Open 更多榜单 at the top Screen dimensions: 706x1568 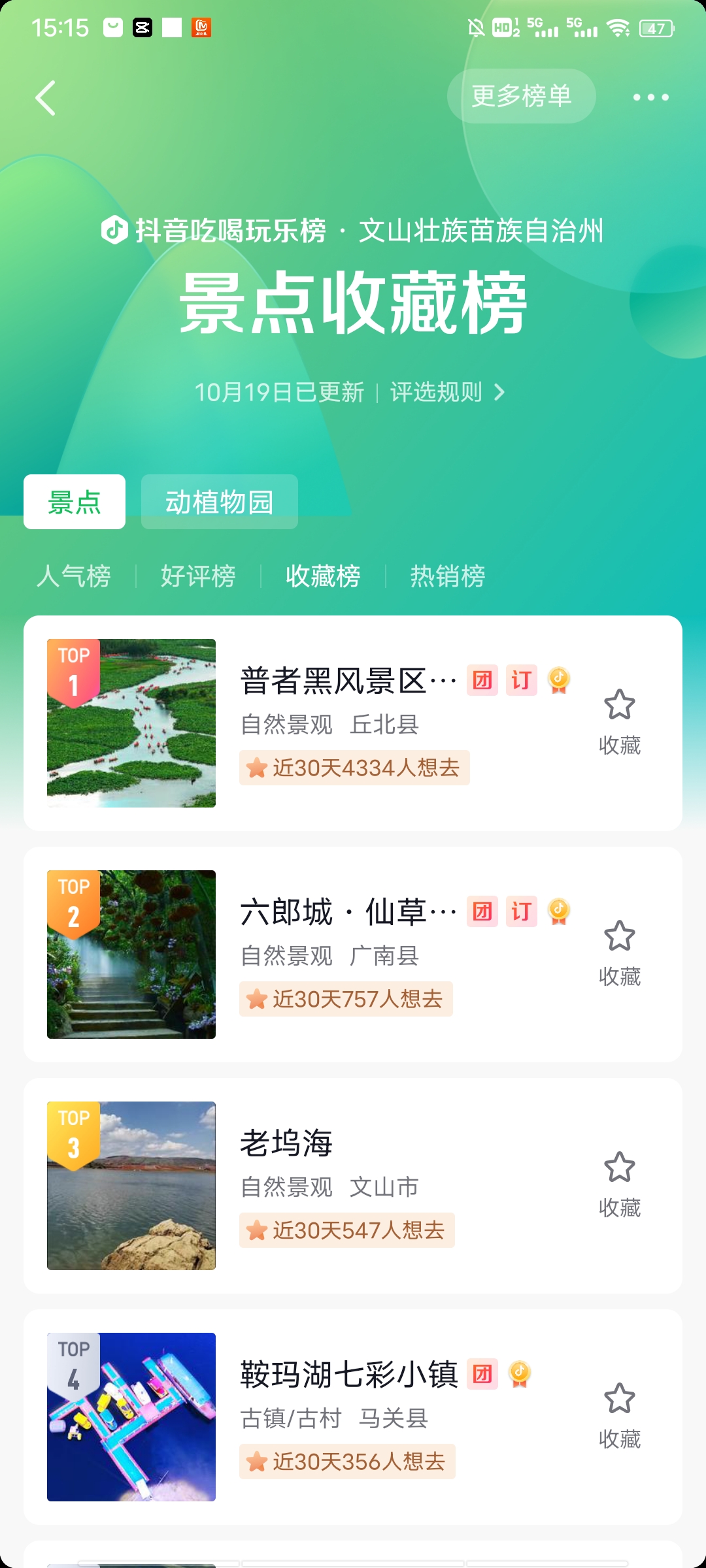pos(521,96)
